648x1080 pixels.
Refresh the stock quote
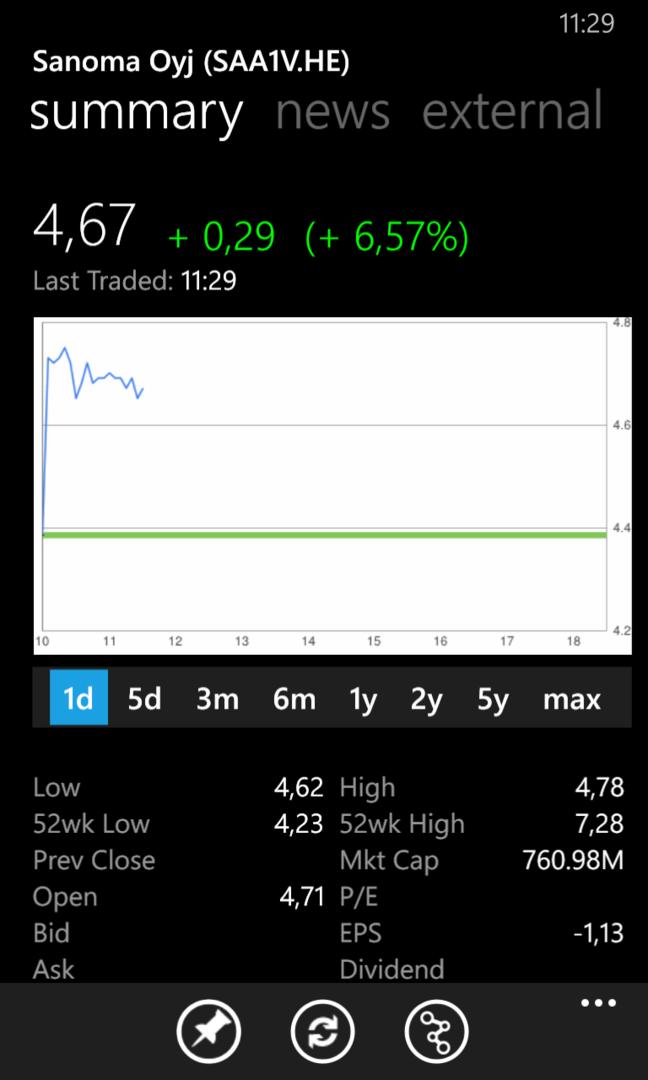(323, 1031)
